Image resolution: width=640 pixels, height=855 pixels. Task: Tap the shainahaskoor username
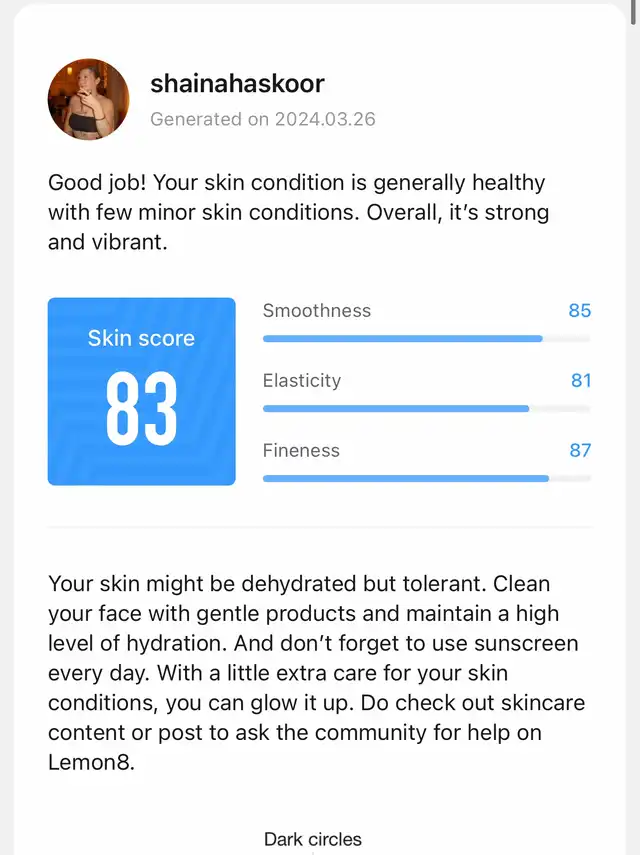[x=237, y=83]
